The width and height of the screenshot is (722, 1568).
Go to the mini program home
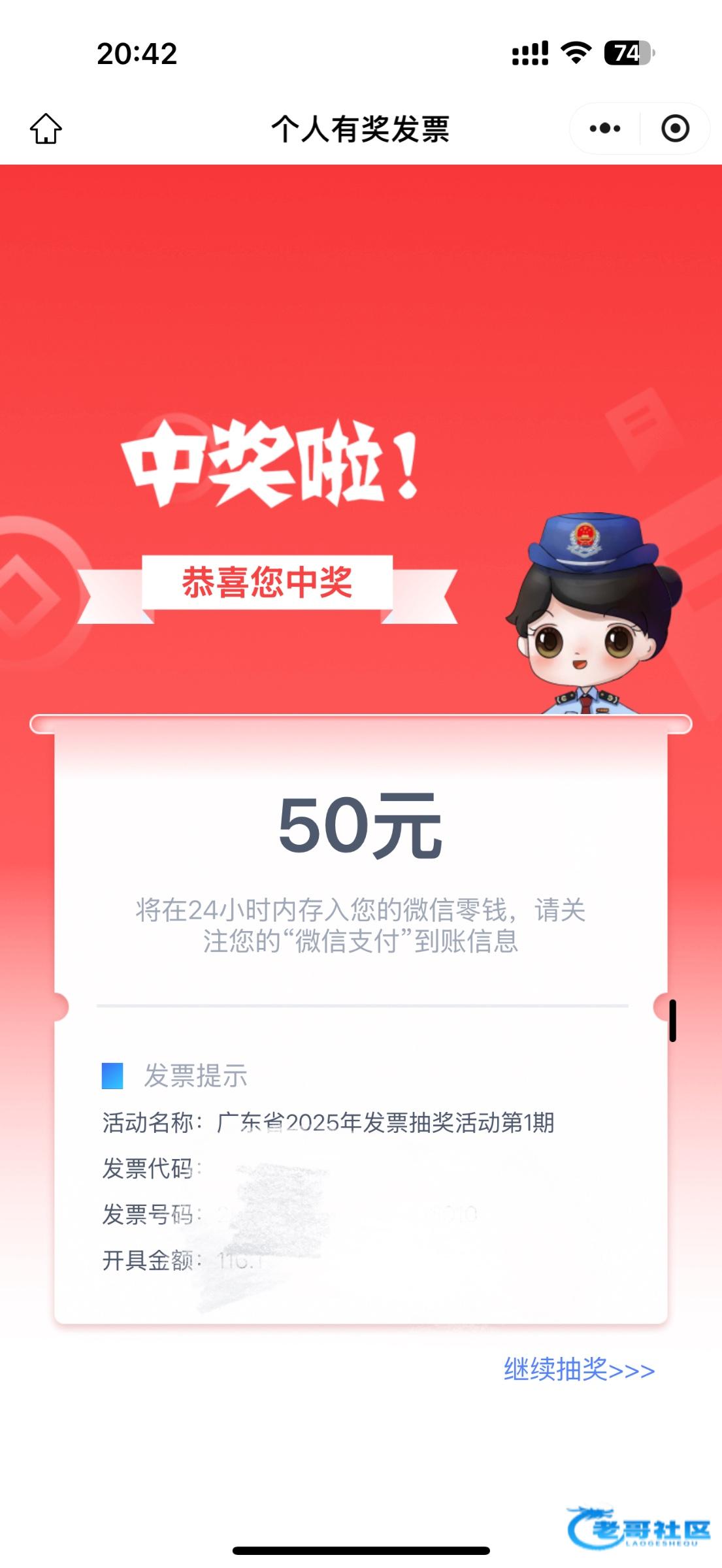[46, 128]
